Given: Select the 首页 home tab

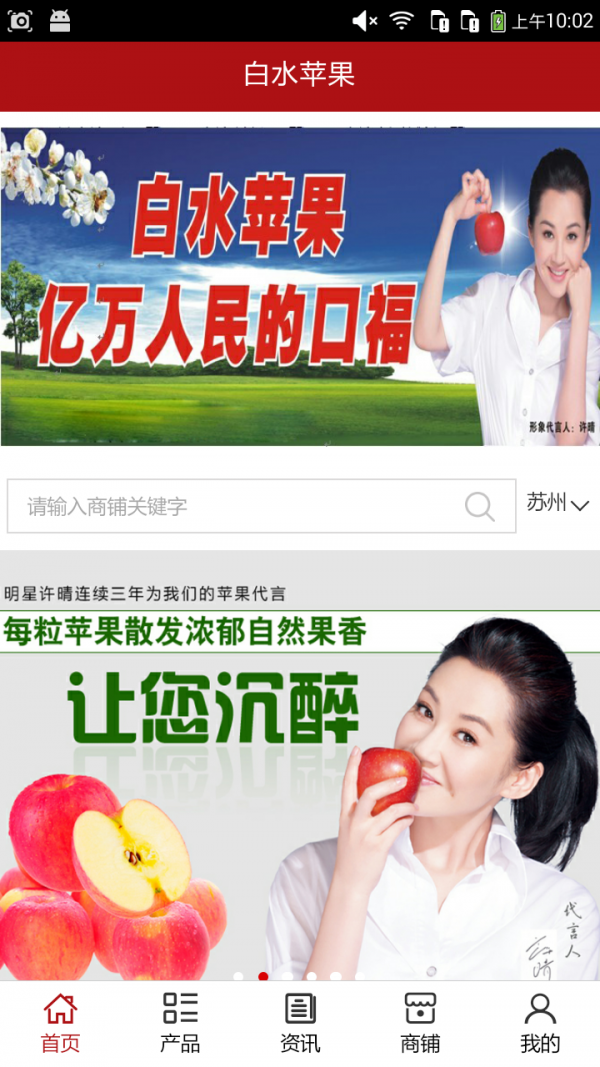Looking at the screenshot, I should 60,1023.
